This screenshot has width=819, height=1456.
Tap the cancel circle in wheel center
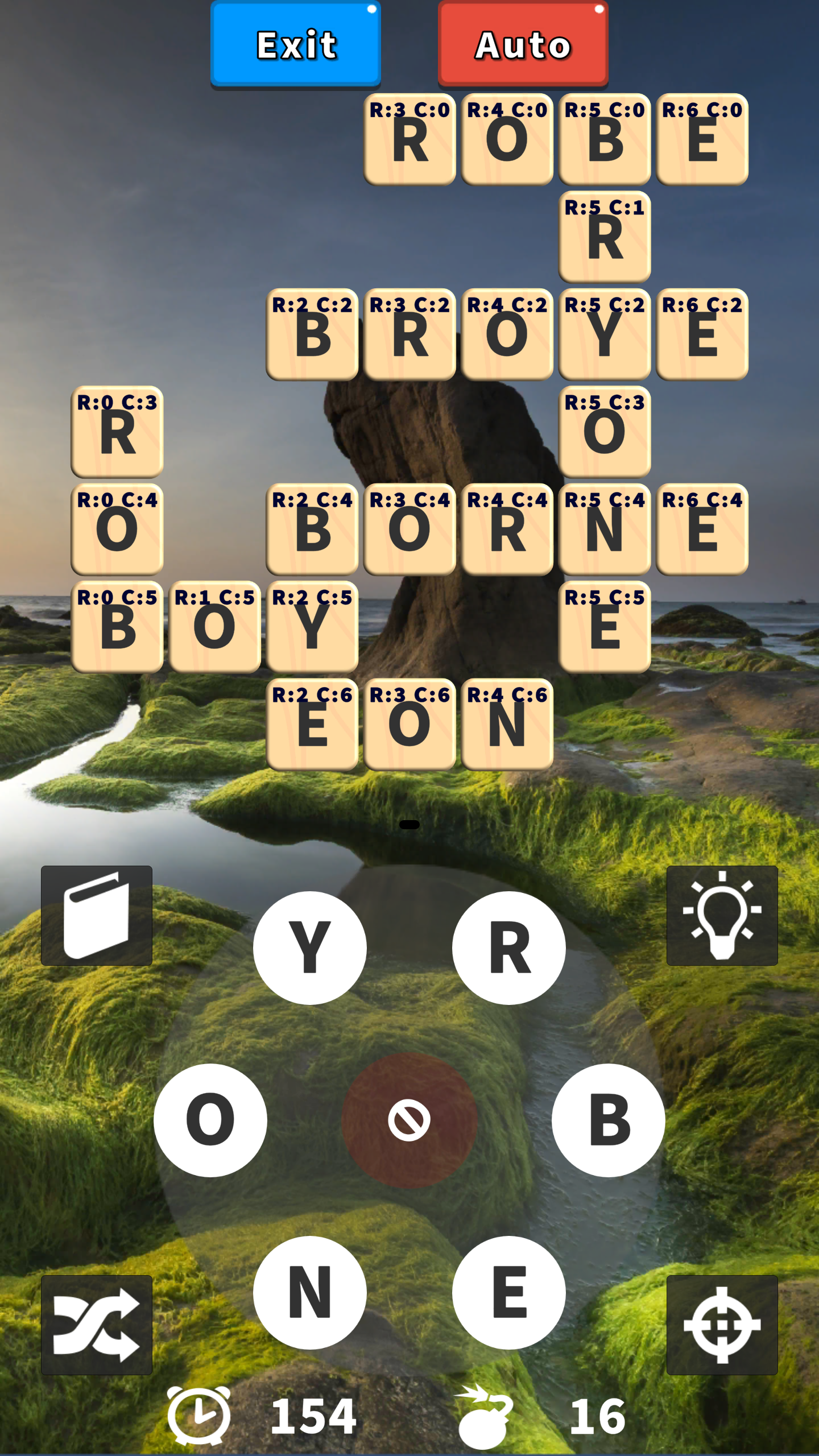click(x=409, y=1120)
